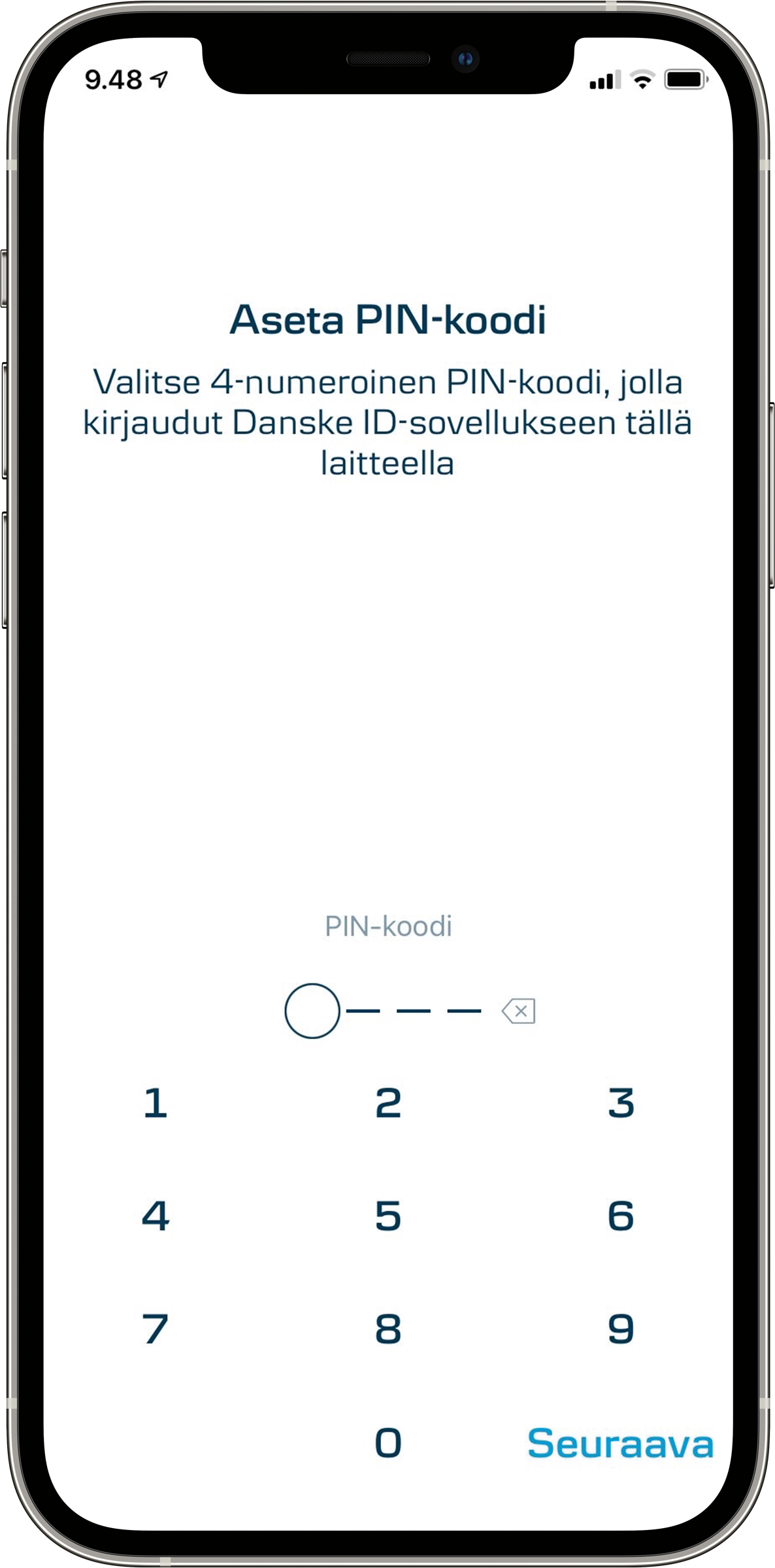
Task: Enter digit 5 for the PIN
Action: [388, 1216]
